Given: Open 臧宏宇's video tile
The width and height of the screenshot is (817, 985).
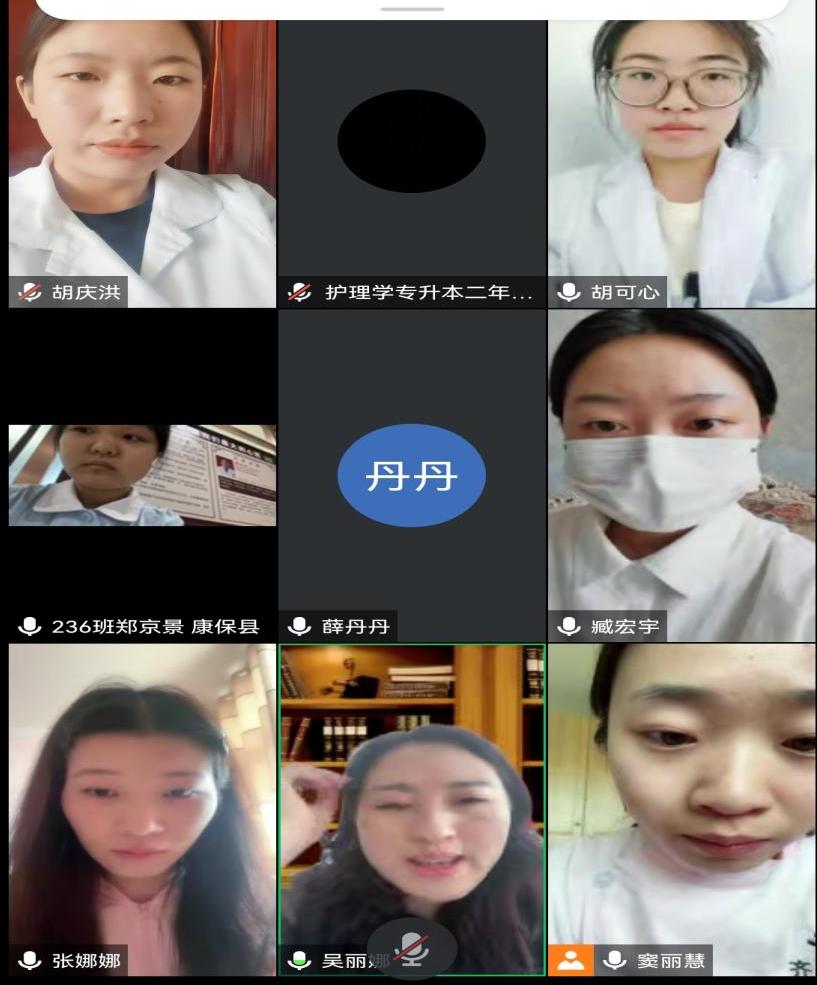Looking at the screenshot, I should point(681,476).
